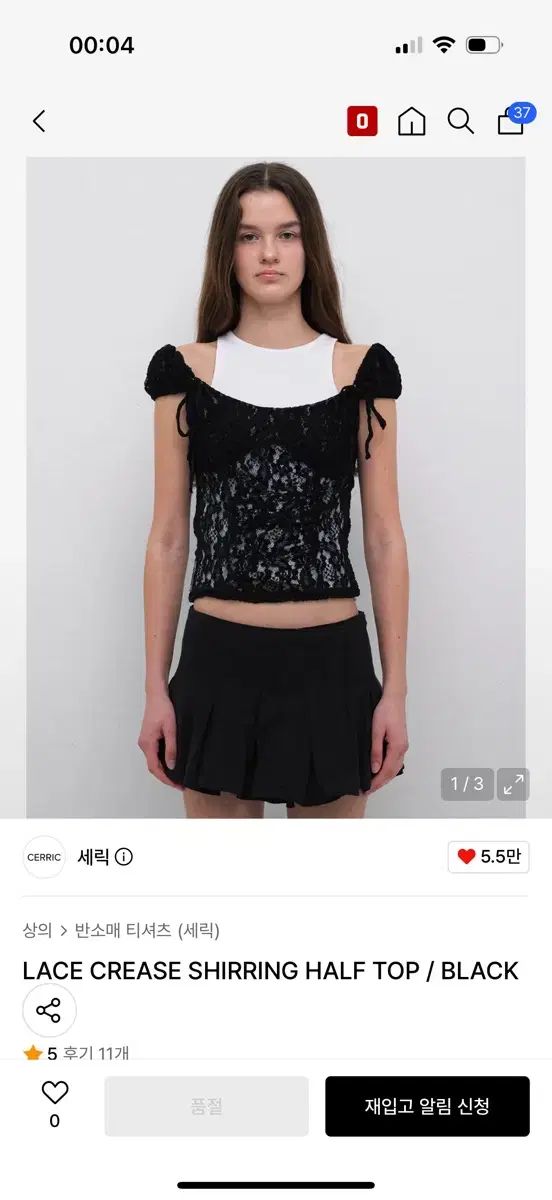Open 반소매 티셔츠 (세릭) category link
This screenshot has height=1200, width=552.
point(147,930)
